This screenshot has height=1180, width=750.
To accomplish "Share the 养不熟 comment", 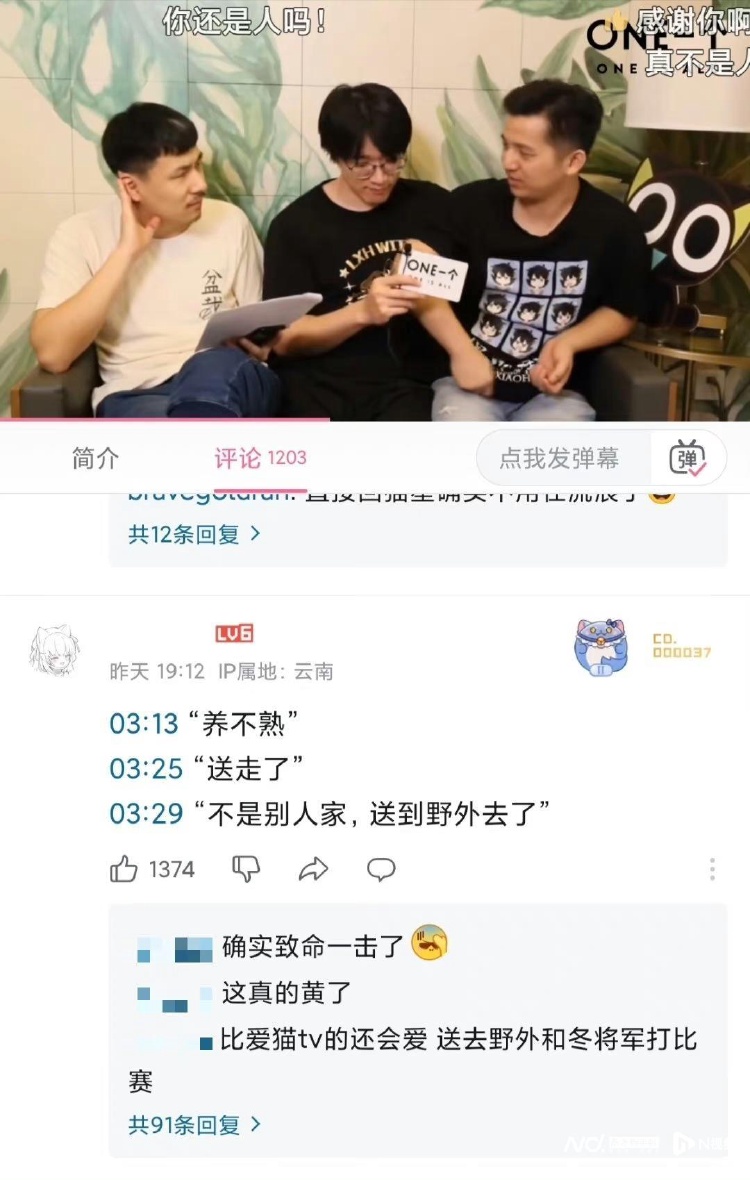I will click(x=313, y=869).
